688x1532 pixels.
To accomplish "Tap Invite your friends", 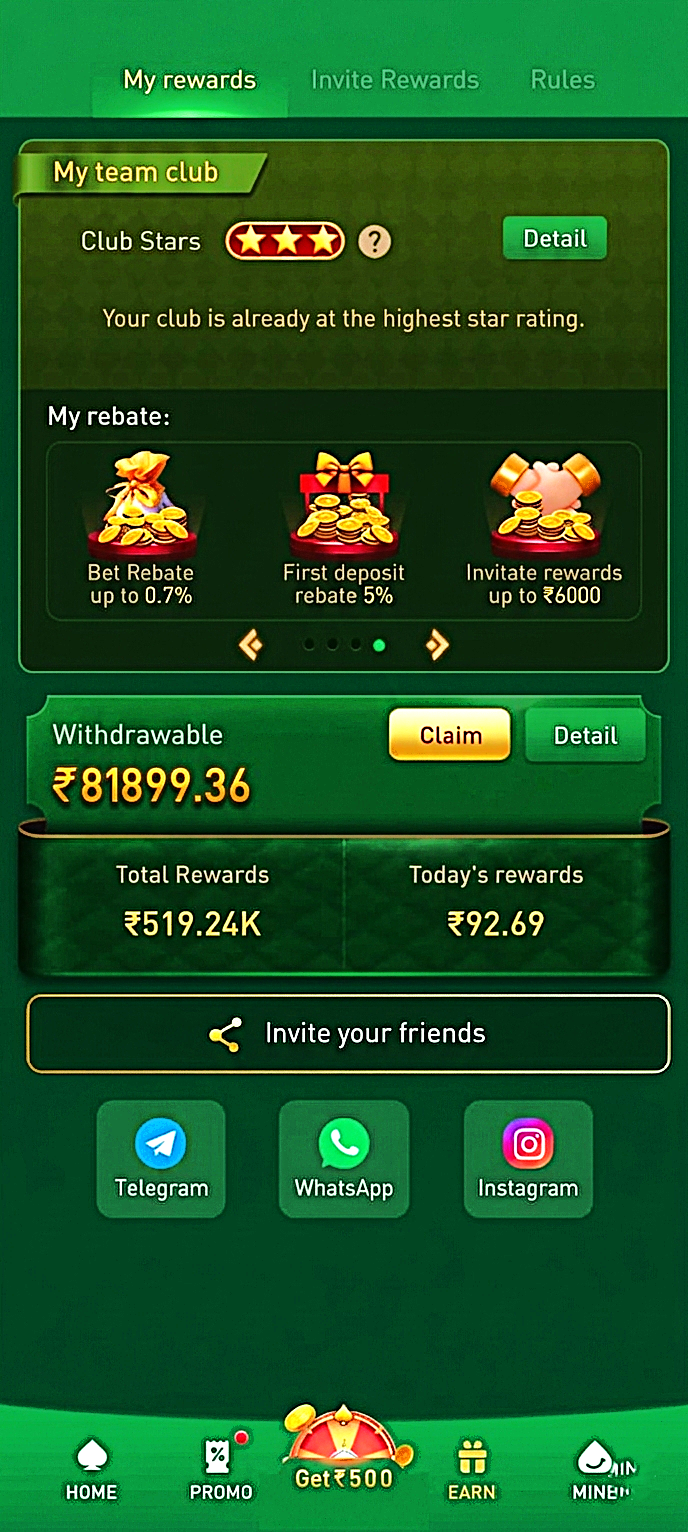I will tap(348, 1034).
